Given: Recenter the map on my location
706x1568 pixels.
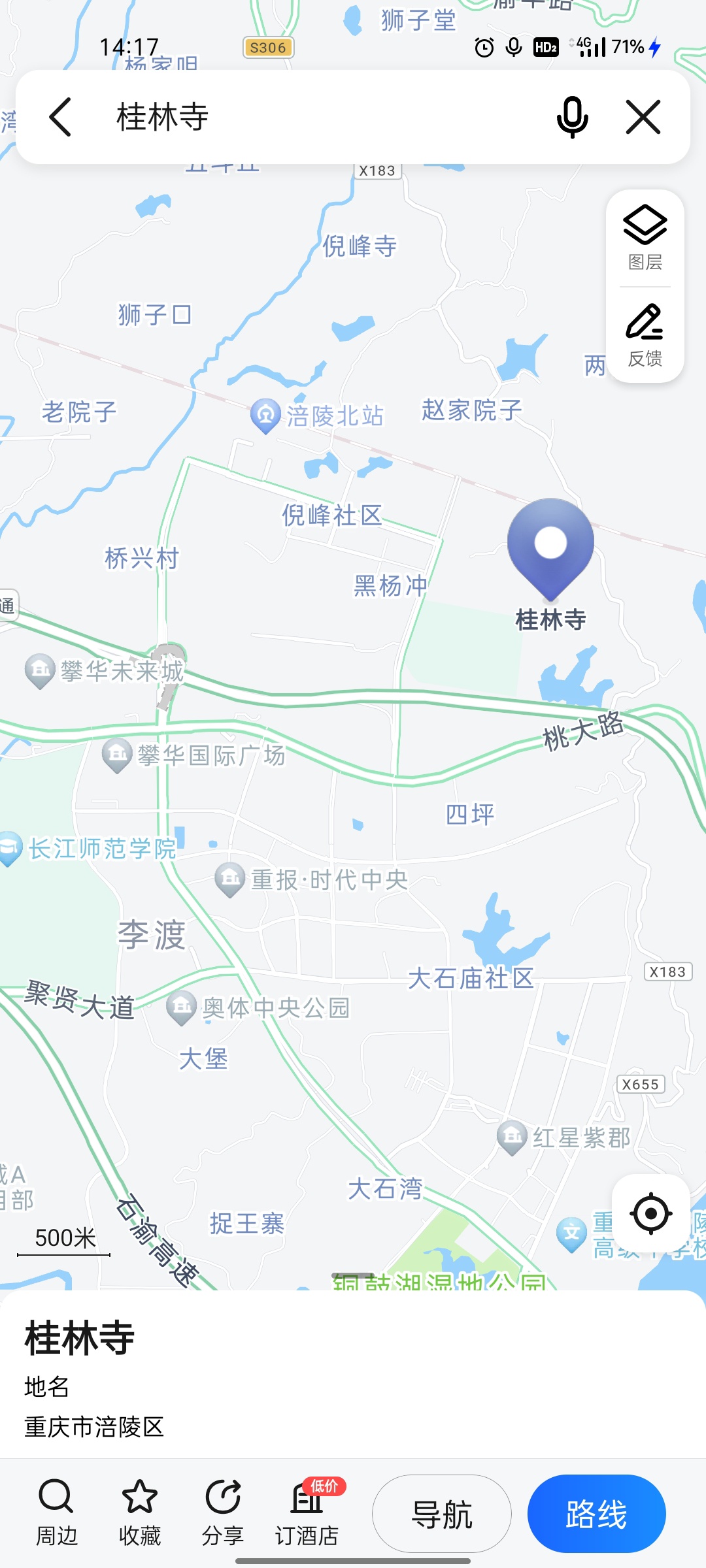Looking at the screenshot, I should pyautogui.click(x=650, y=1213).
